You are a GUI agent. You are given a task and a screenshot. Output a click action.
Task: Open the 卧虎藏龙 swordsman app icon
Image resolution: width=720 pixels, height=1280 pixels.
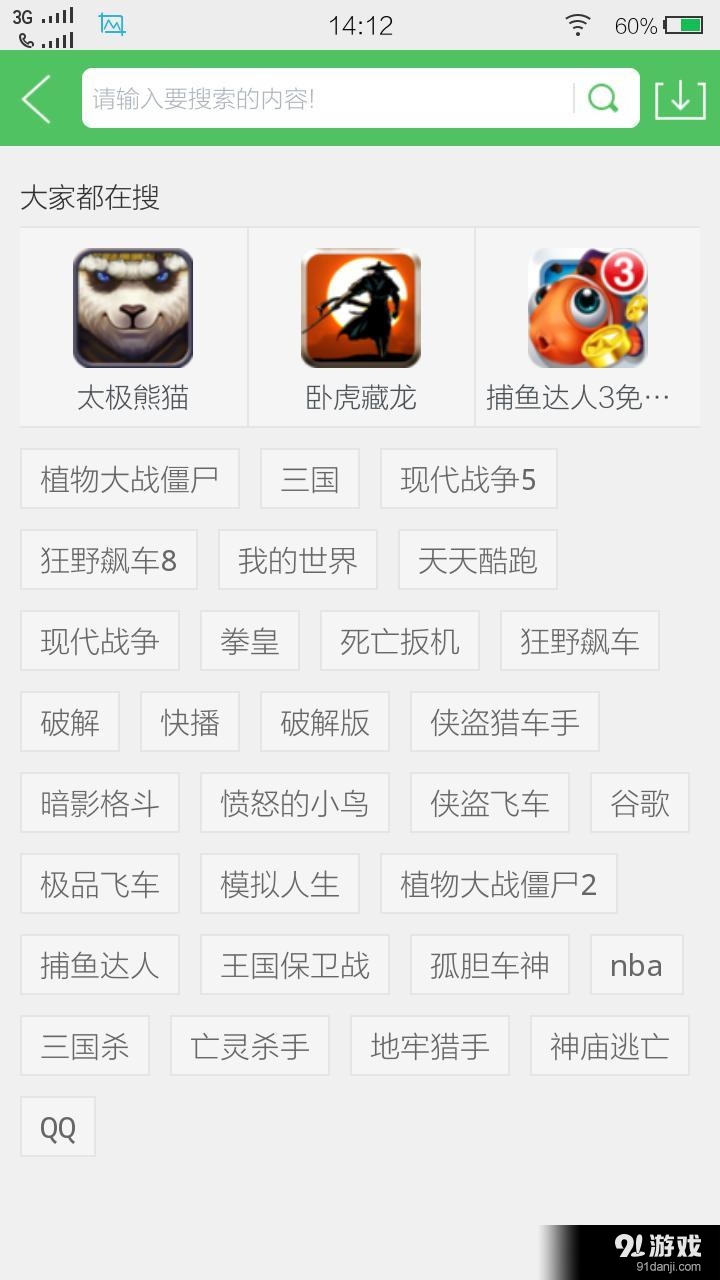(x=359, y=307)
